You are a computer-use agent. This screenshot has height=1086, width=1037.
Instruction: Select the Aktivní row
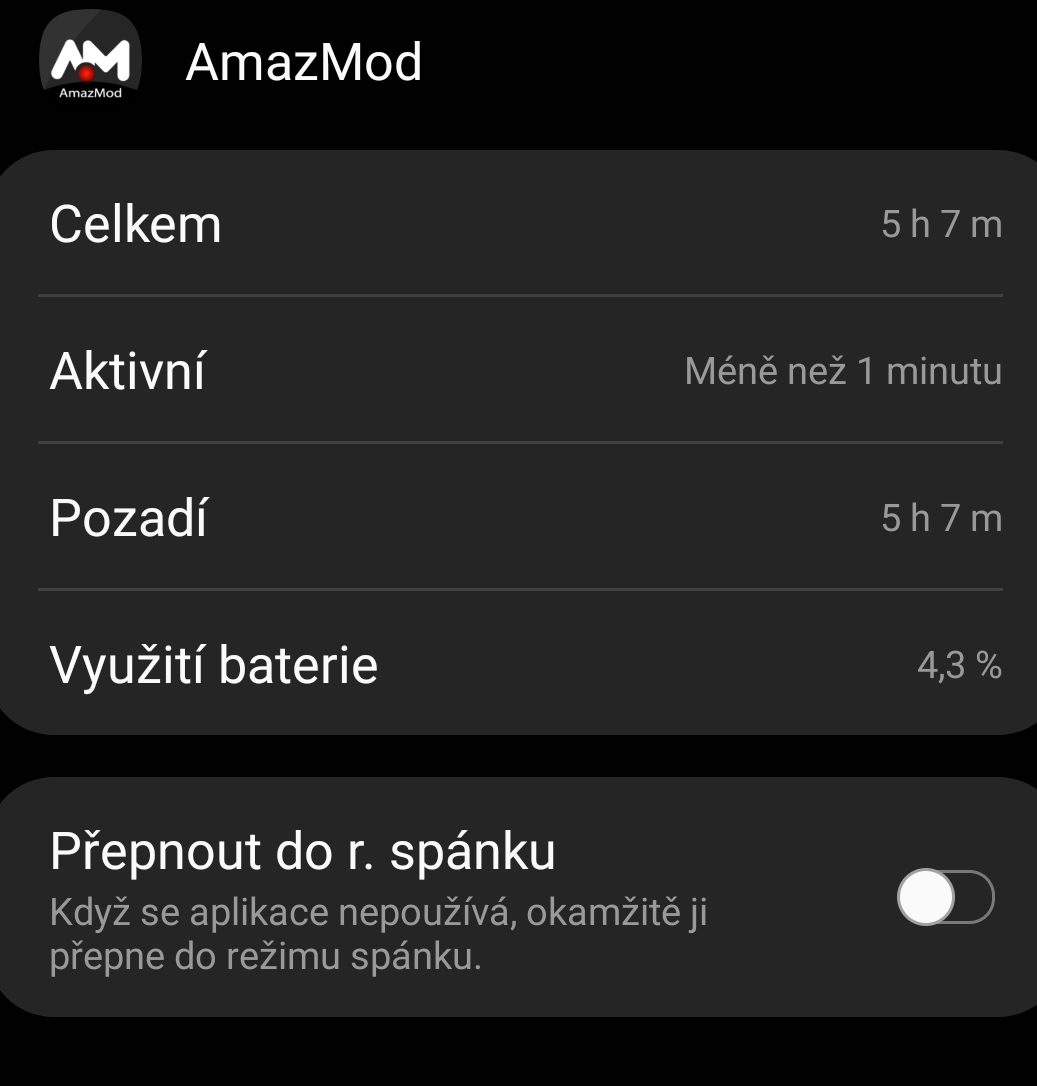pos(518,370)
